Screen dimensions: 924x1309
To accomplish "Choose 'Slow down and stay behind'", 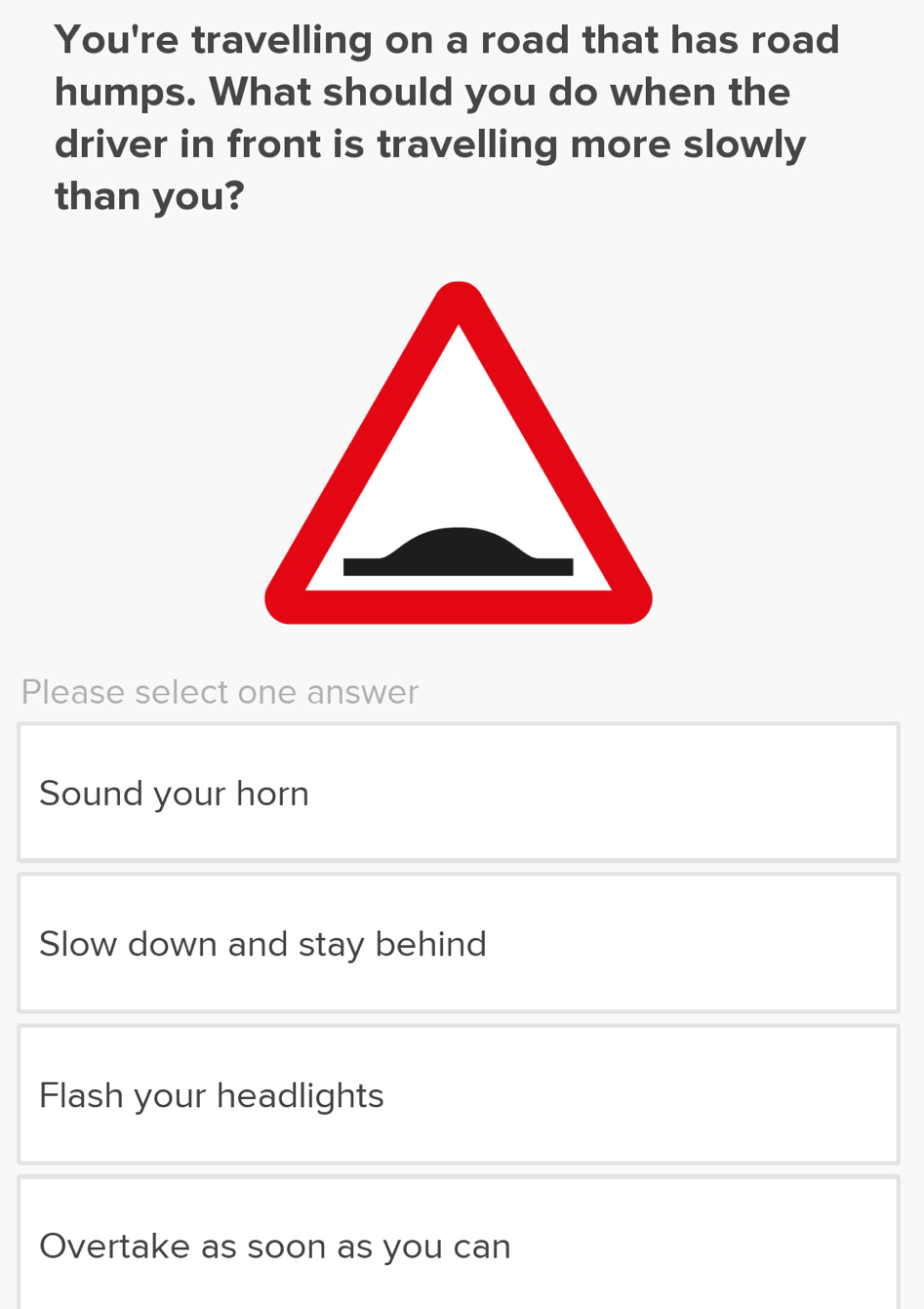I will 459,943.
